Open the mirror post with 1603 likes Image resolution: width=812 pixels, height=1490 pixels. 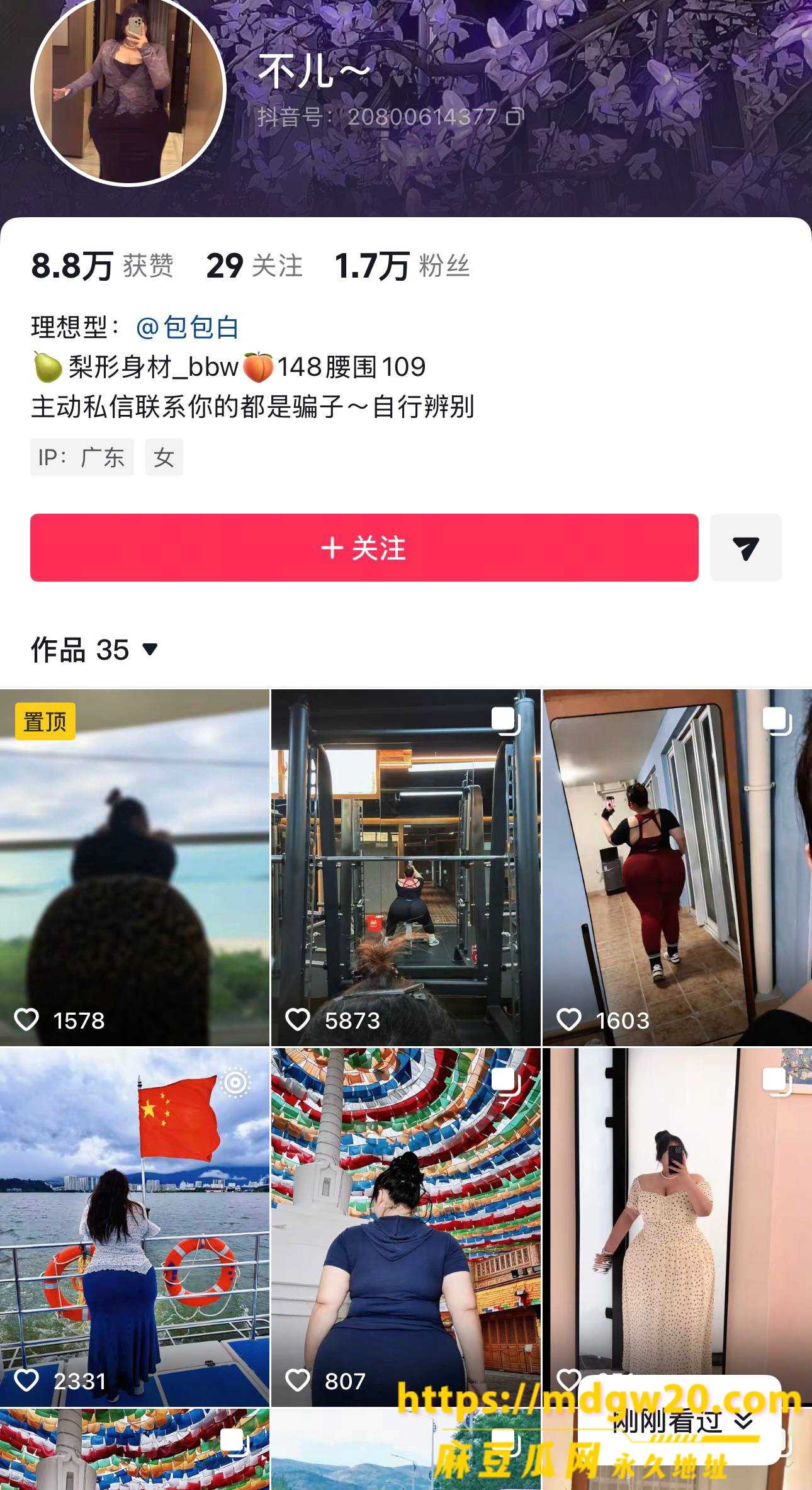point(677,867)
